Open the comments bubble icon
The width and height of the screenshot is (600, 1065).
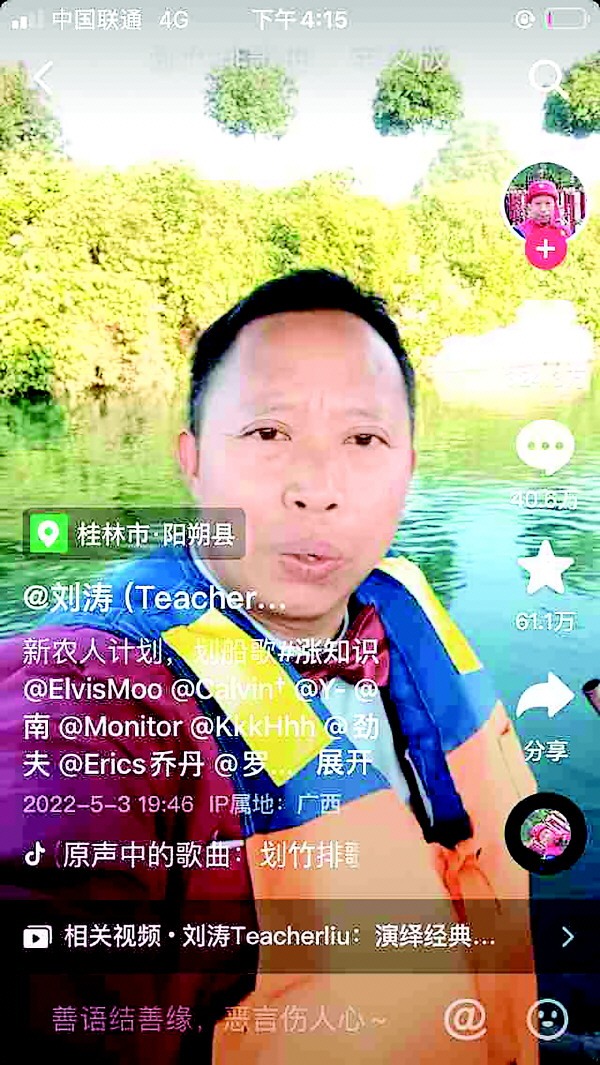[x=545, y=448]
